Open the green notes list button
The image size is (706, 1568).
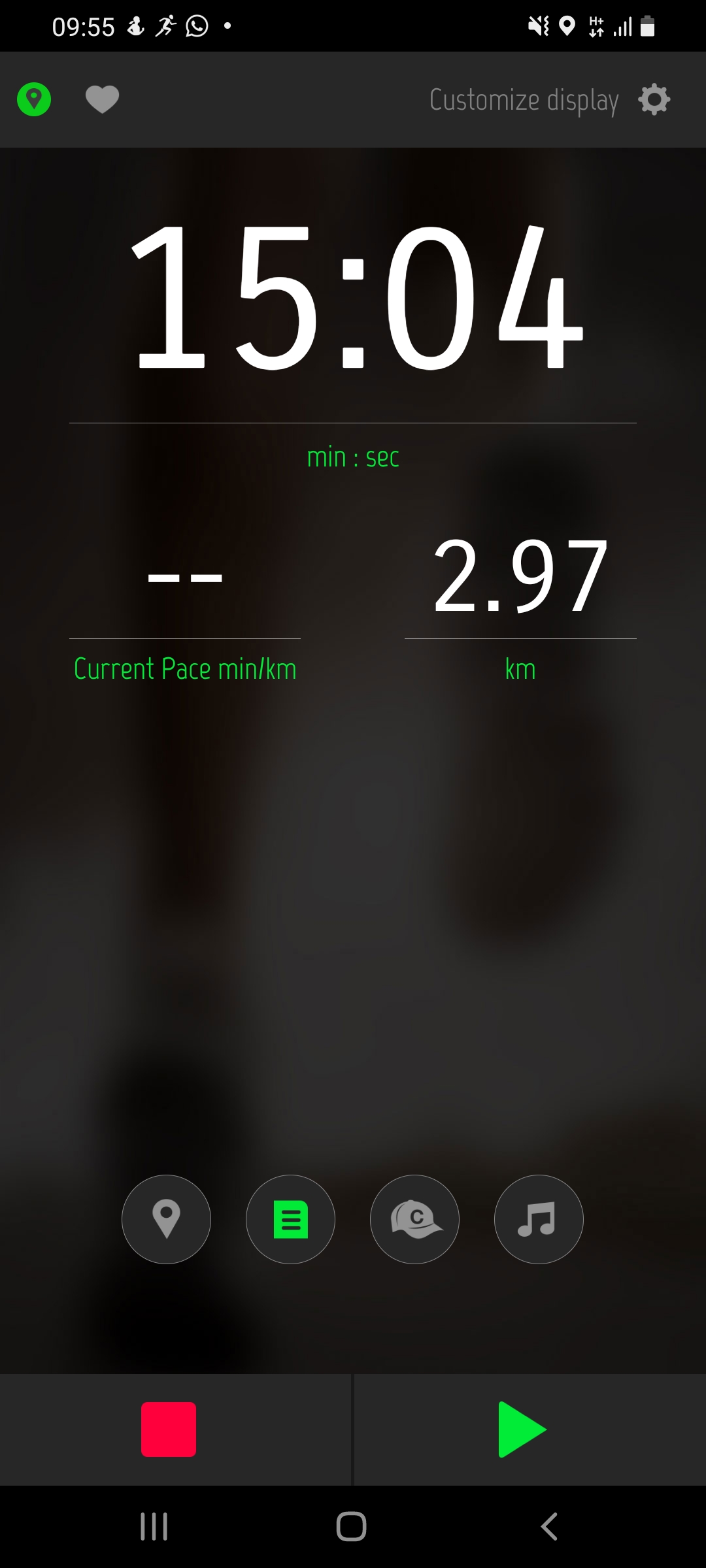(290, 1219)
